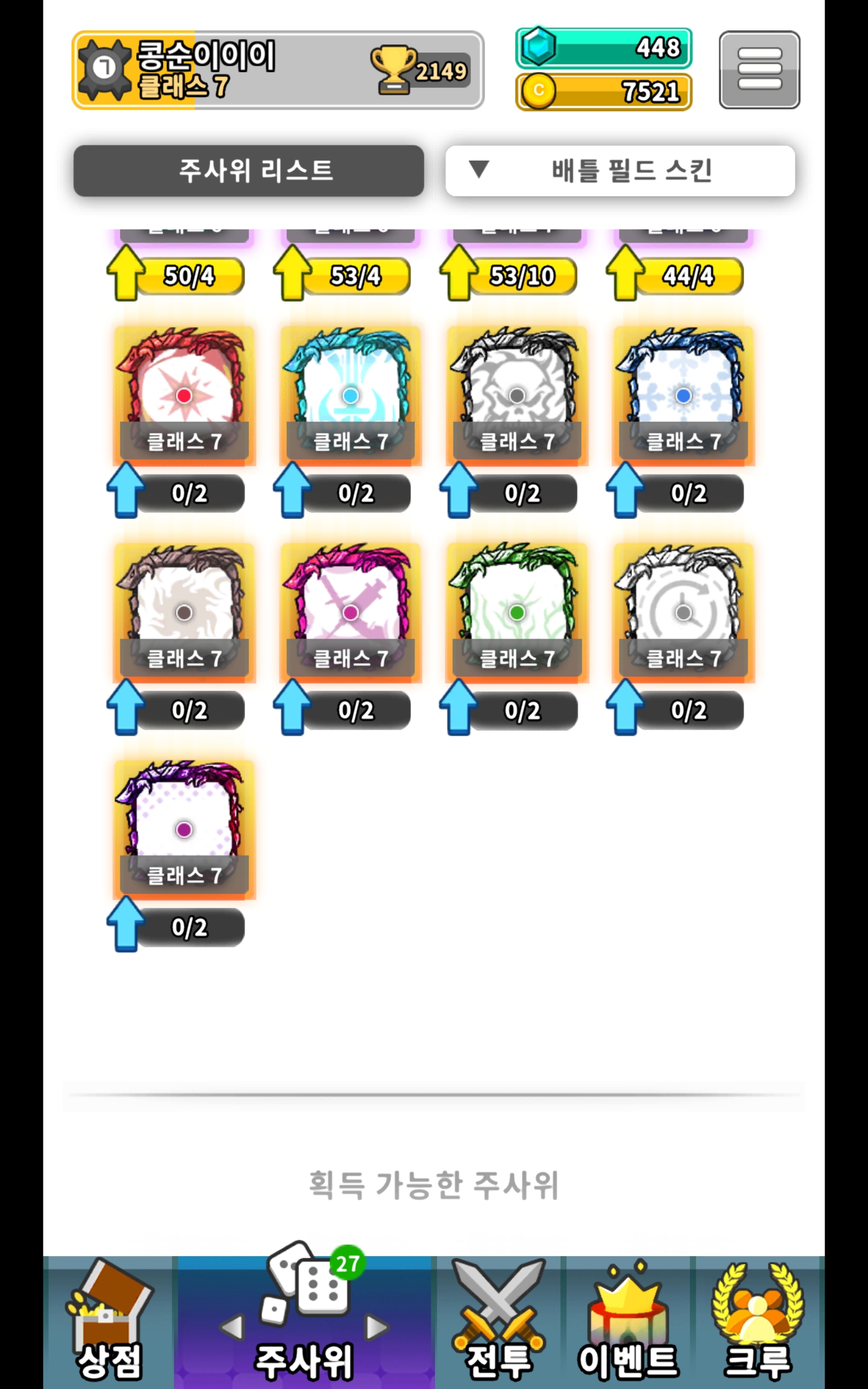The height and width of the screenshot is (1389, 868).
Task: Open the hamburger menu
Action: click(759, 69)
